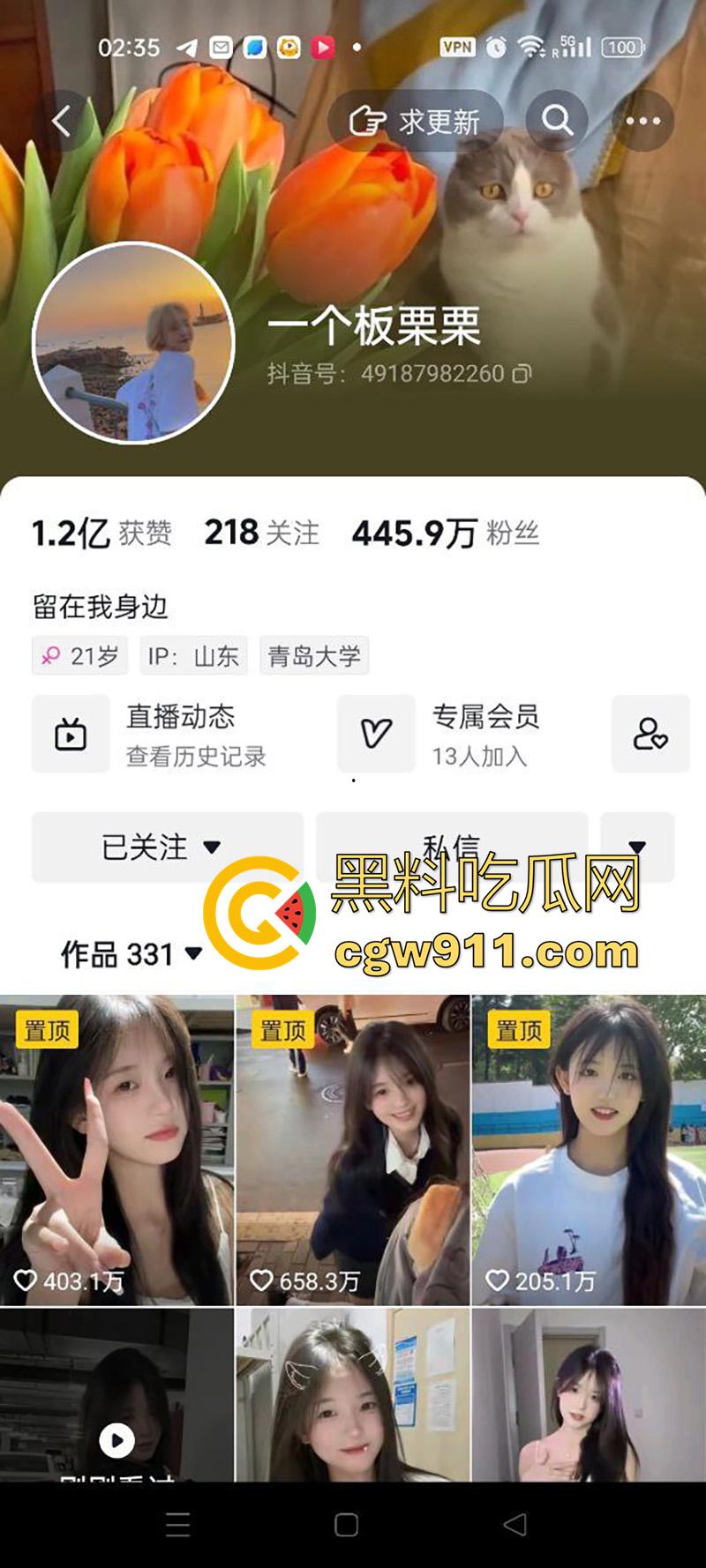Tap the 专属会员 V icon
Viewport: 706px width, 1568px height.
[374, 734]
